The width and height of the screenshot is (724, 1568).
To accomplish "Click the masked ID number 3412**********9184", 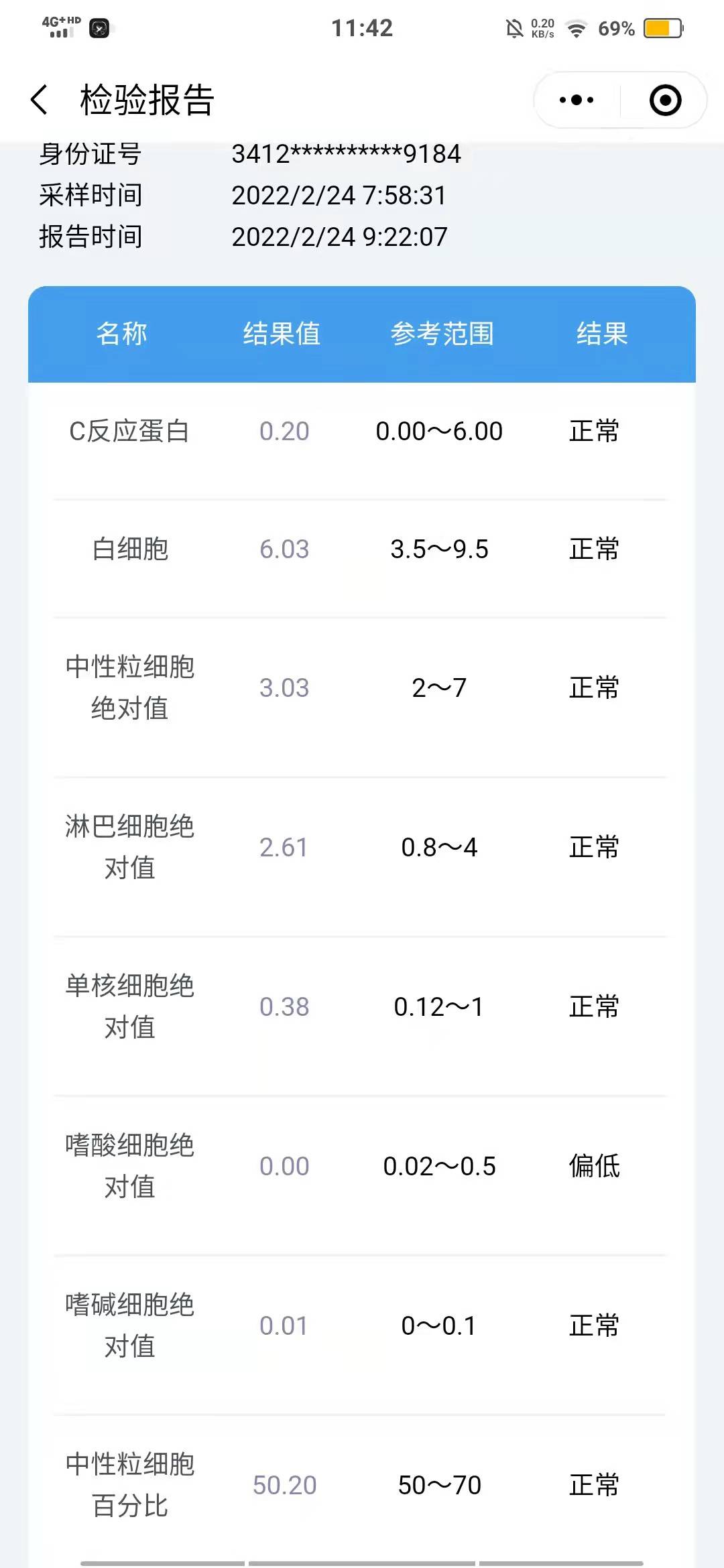I will 345,154.
